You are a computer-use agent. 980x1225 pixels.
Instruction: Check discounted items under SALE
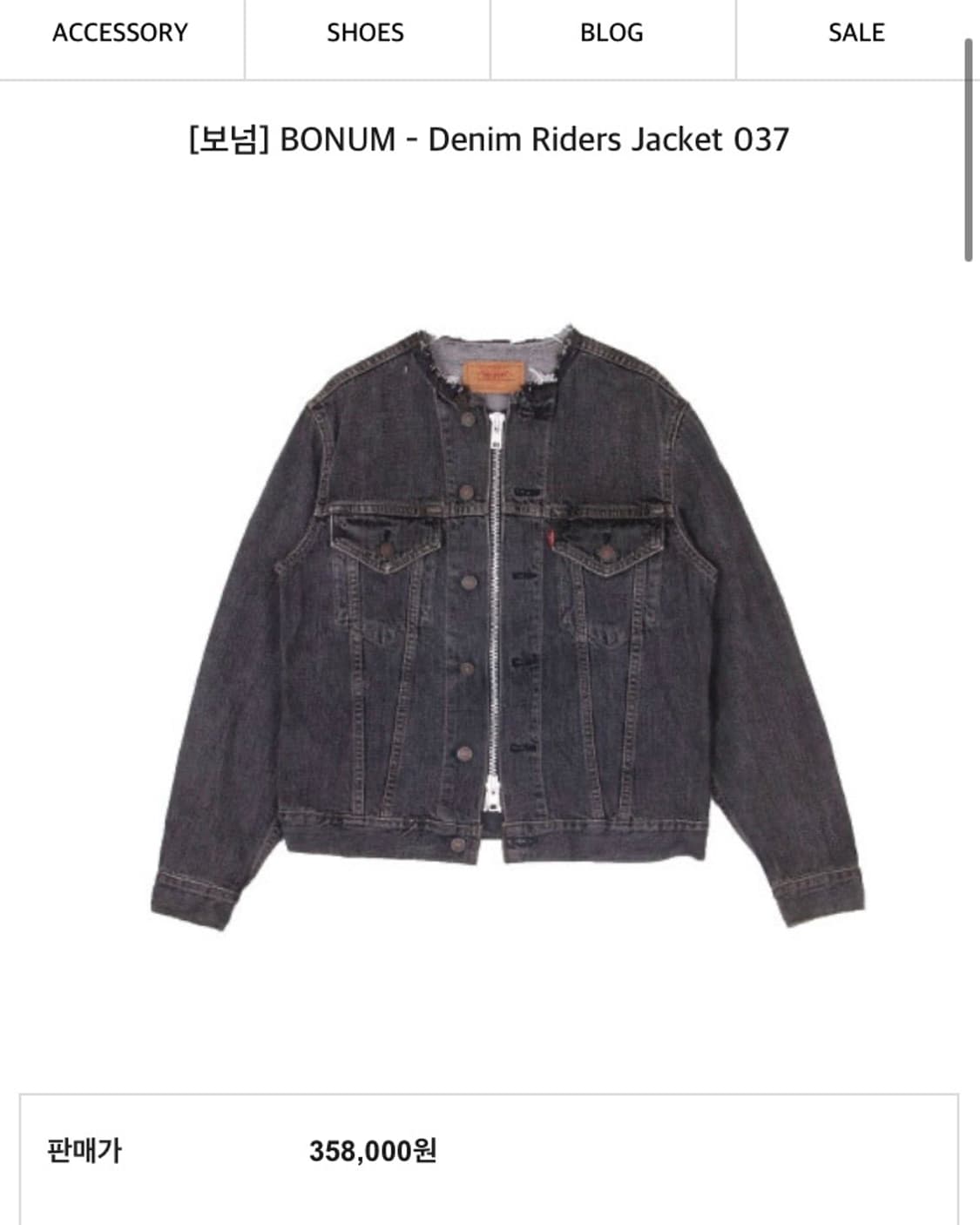[x=855, y=32]
